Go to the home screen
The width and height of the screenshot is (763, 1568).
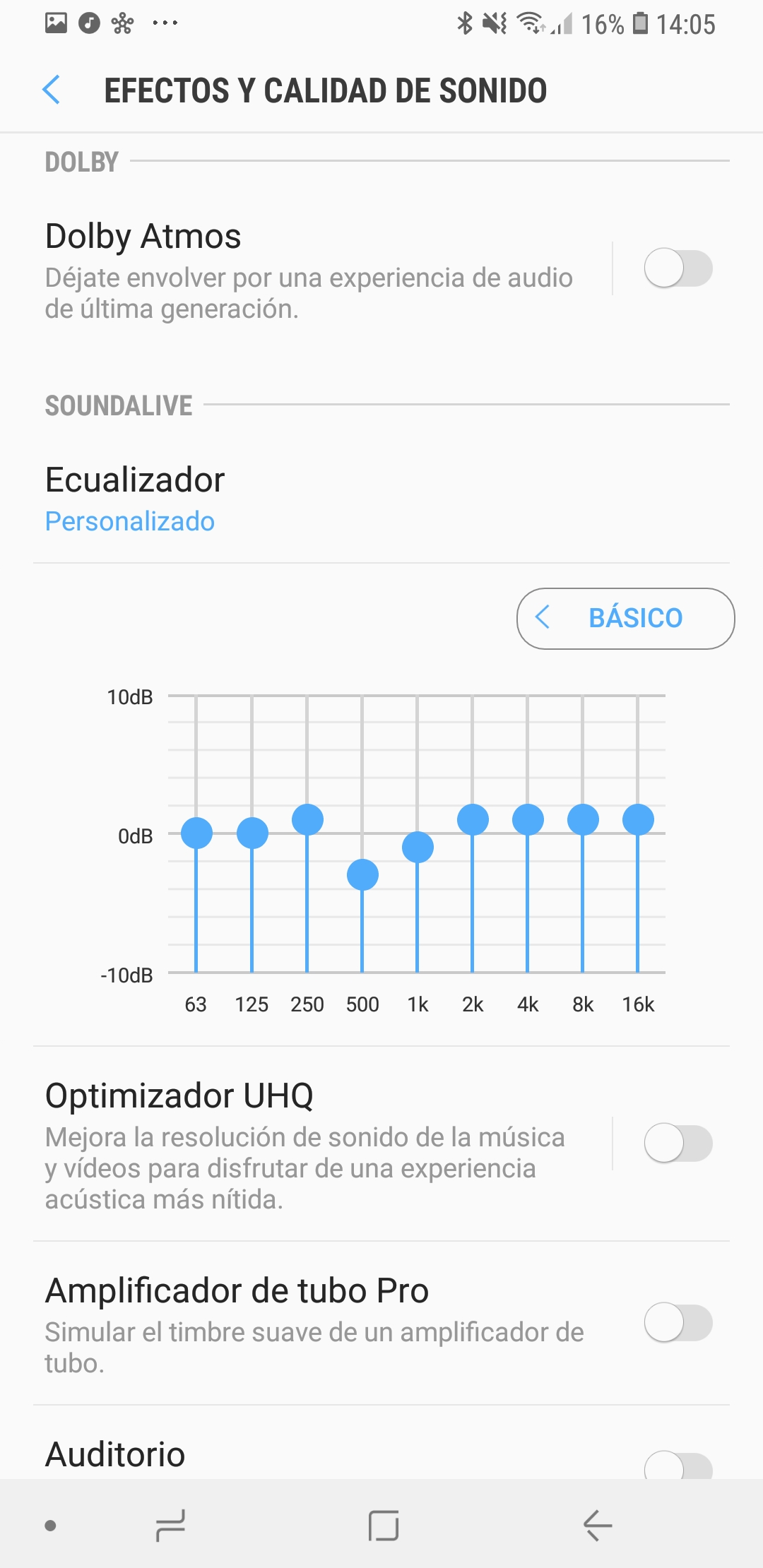384,1526
